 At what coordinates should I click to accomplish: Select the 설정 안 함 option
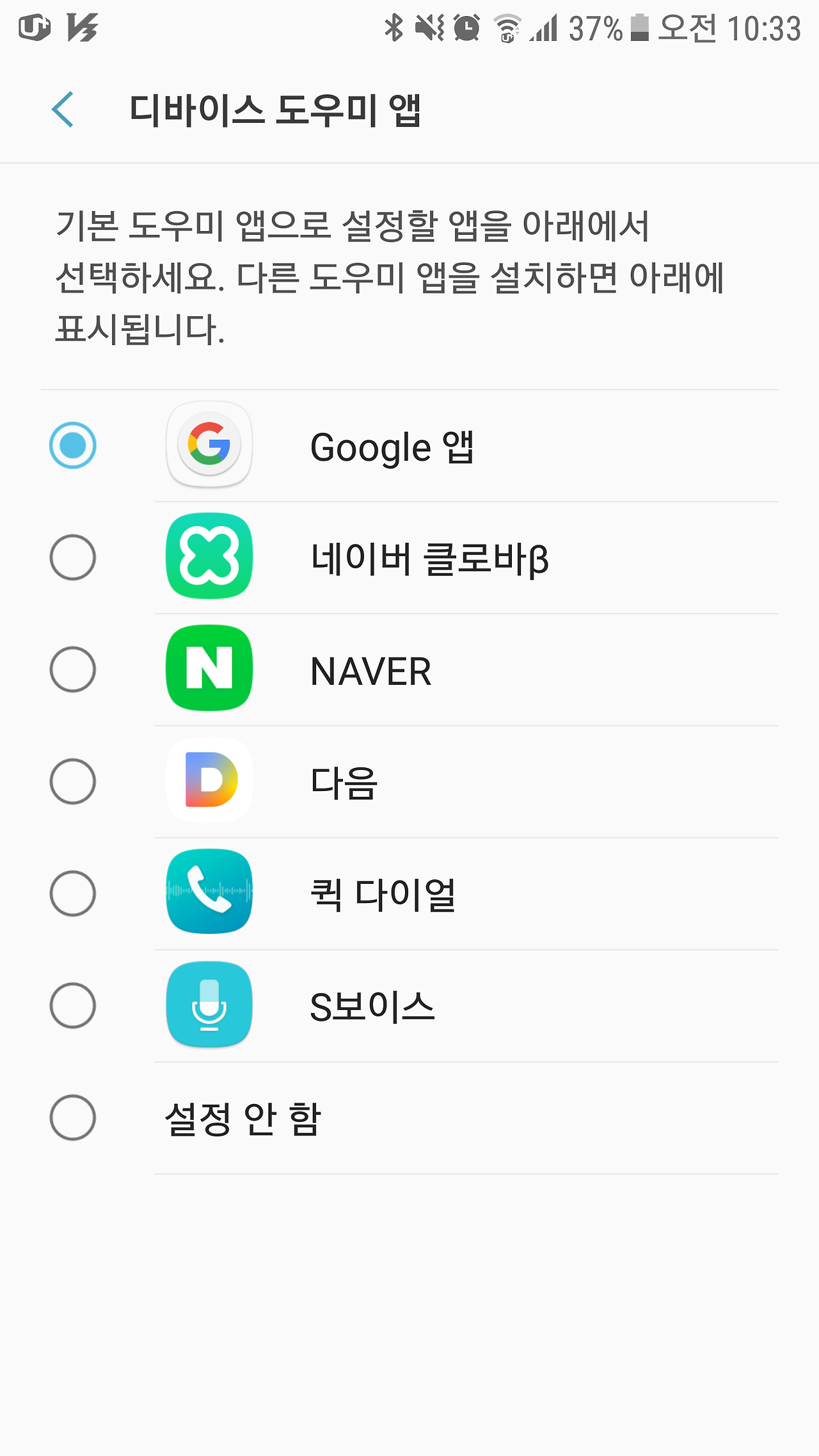tap(73, 1117)
